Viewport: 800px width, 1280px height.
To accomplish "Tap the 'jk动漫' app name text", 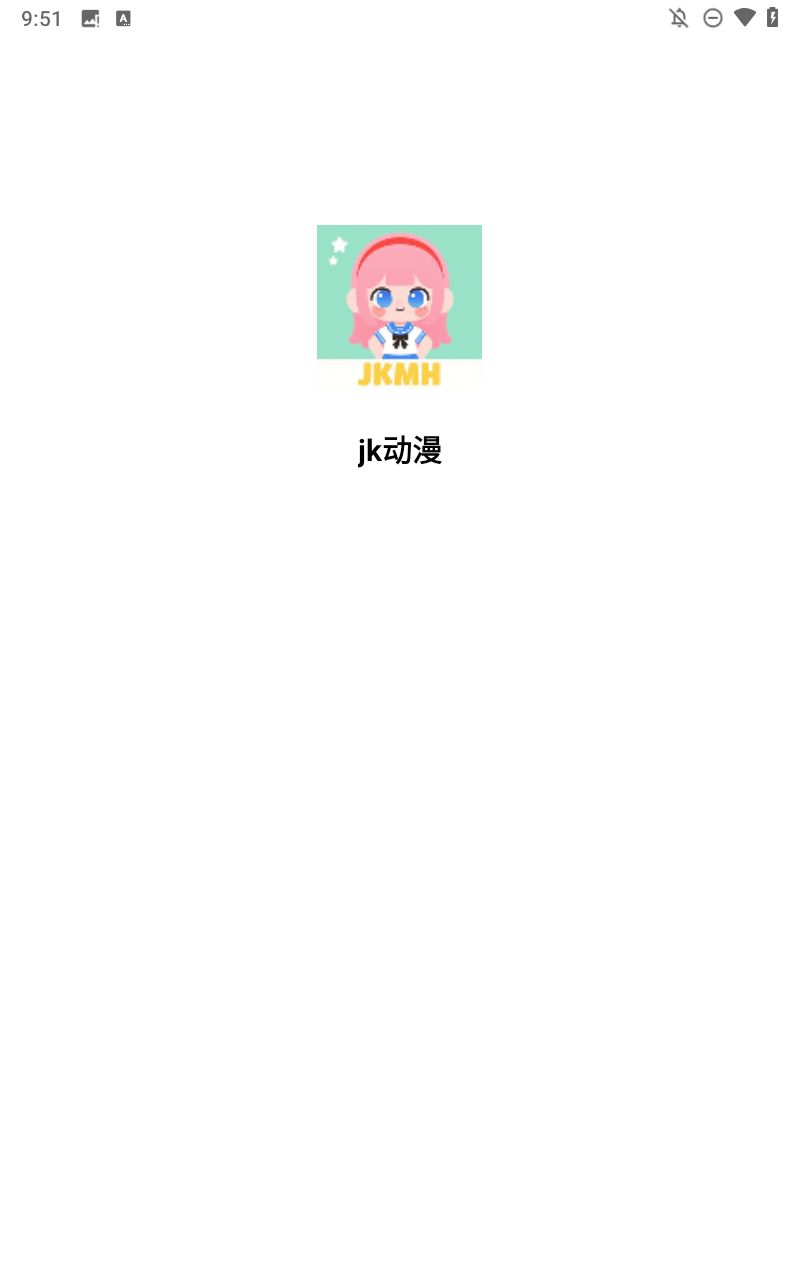I will [398, 451].
